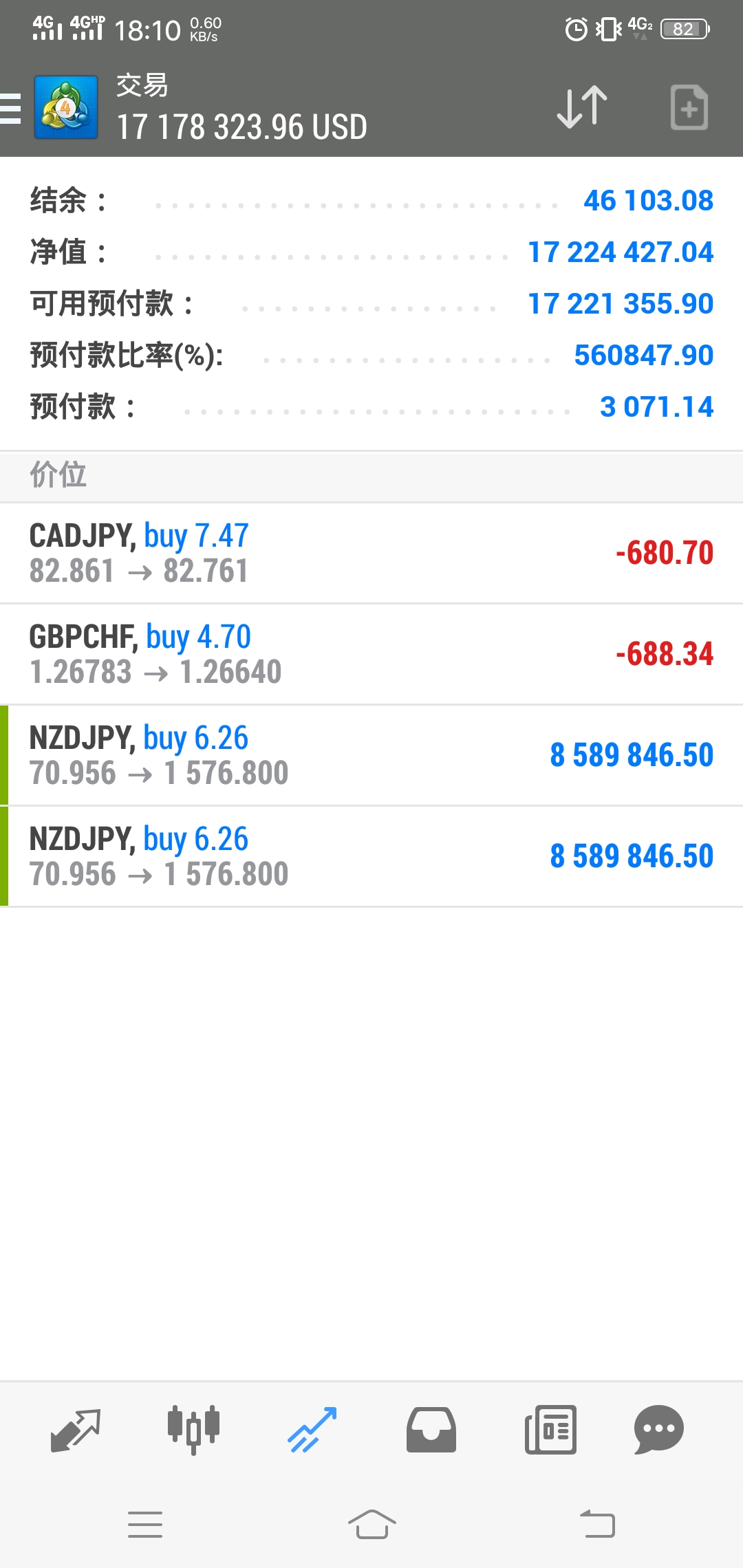
Task: Select the trade tab with the trend line icon
Action: [312, 1430]
